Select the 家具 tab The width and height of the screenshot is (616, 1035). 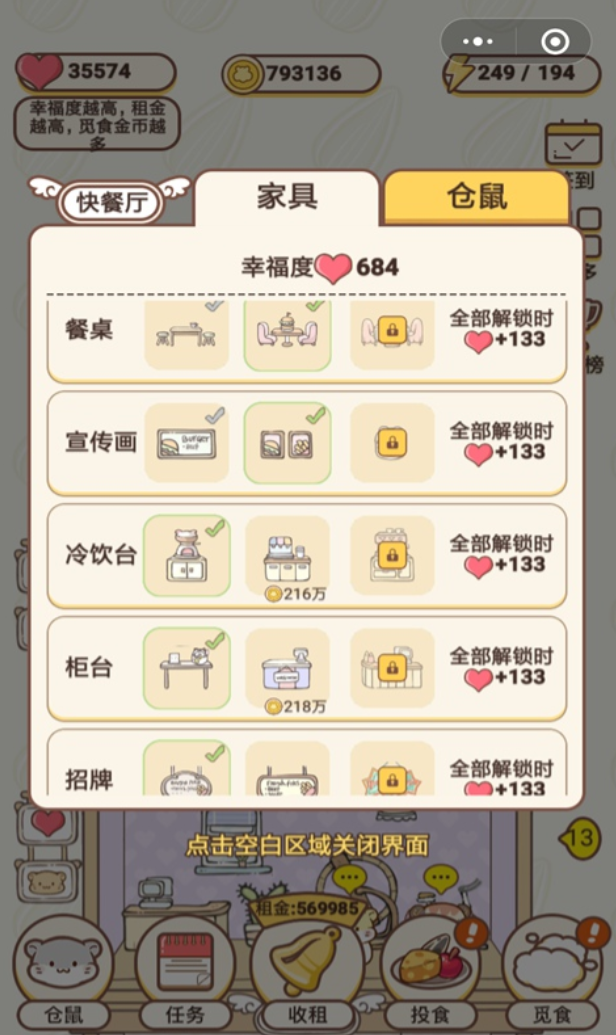pyautogui.click(x=287, y=197)
